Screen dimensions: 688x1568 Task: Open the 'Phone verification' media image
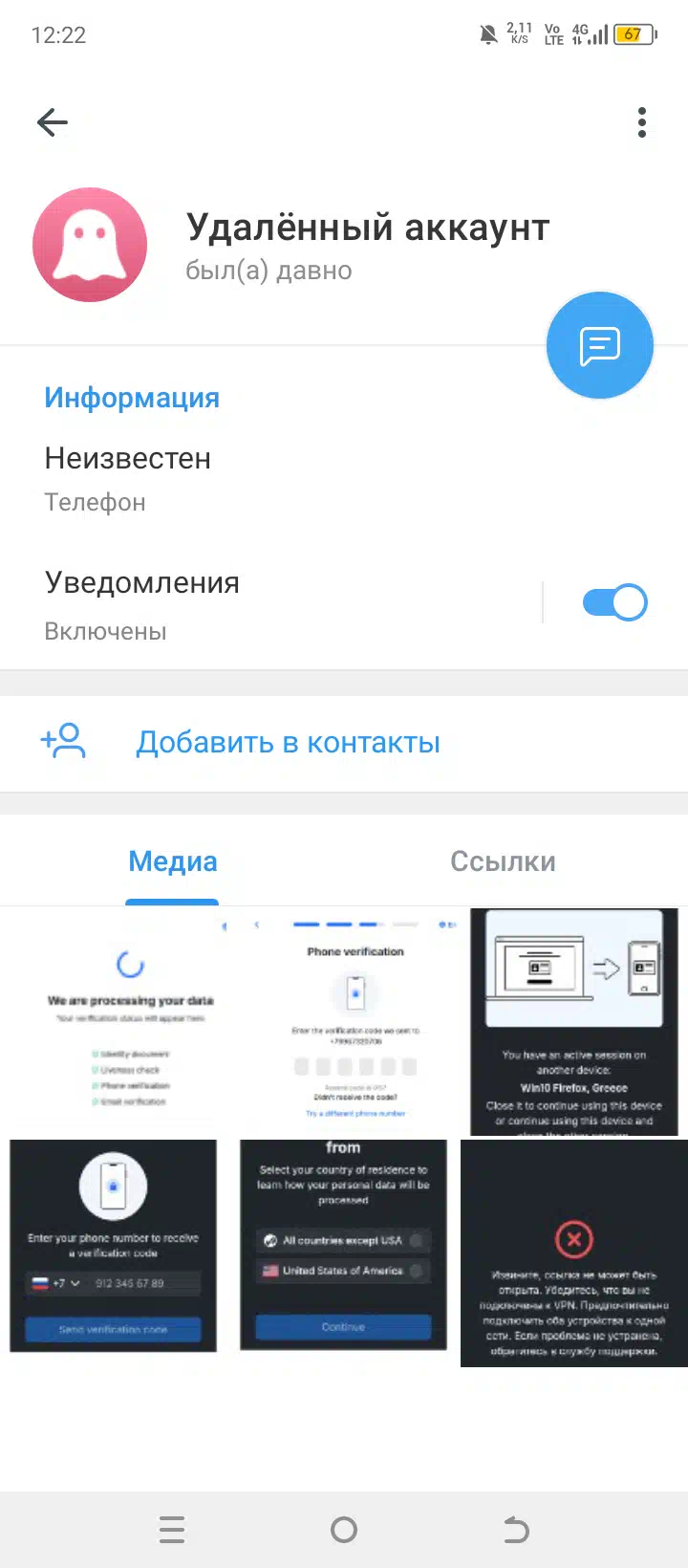tap(344, 1021)
